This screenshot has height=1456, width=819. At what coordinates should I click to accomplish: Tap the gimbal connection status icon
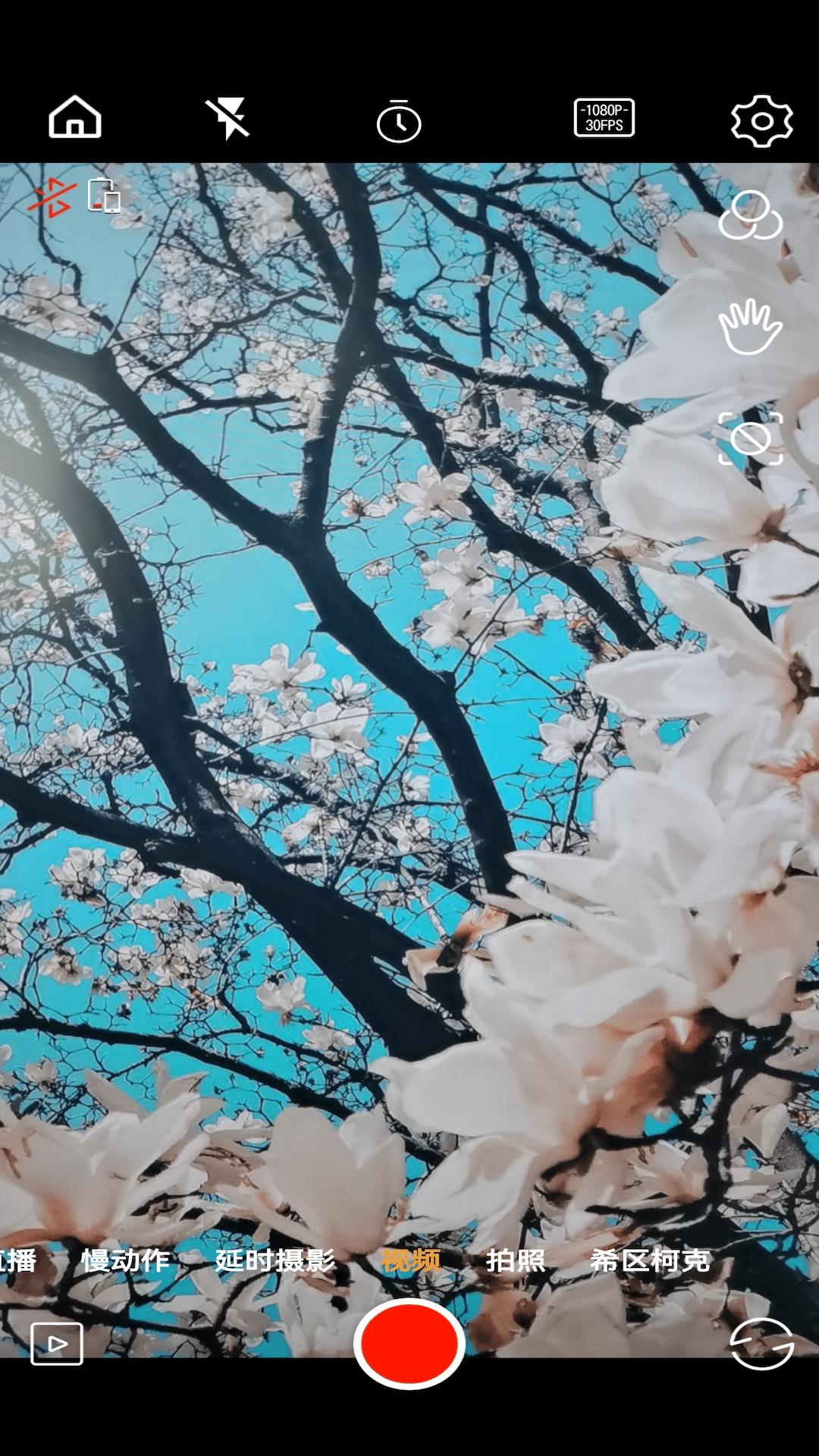pyautogui.click(x=52, y=197)
